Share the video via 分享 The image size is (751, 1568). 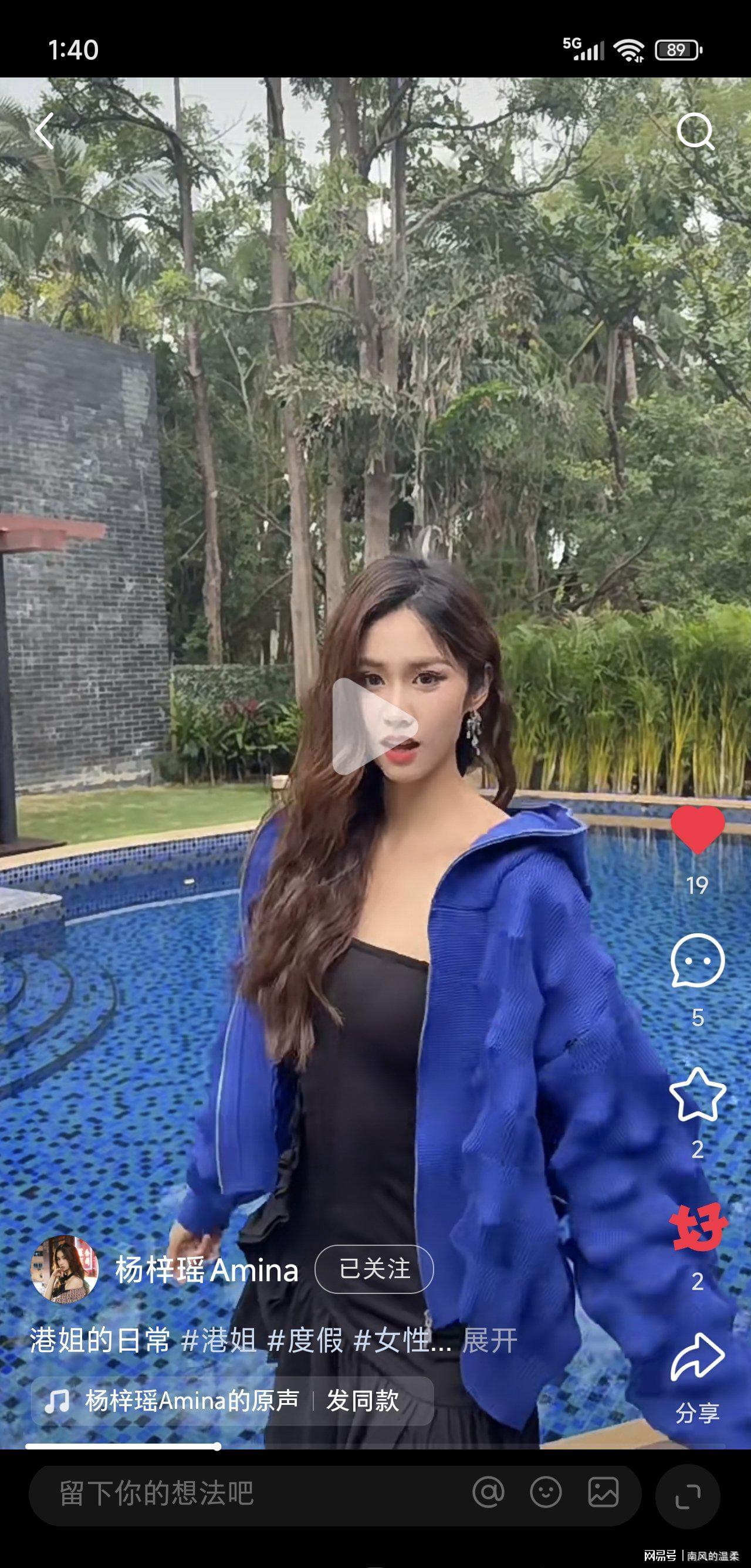click(698, 1369)
